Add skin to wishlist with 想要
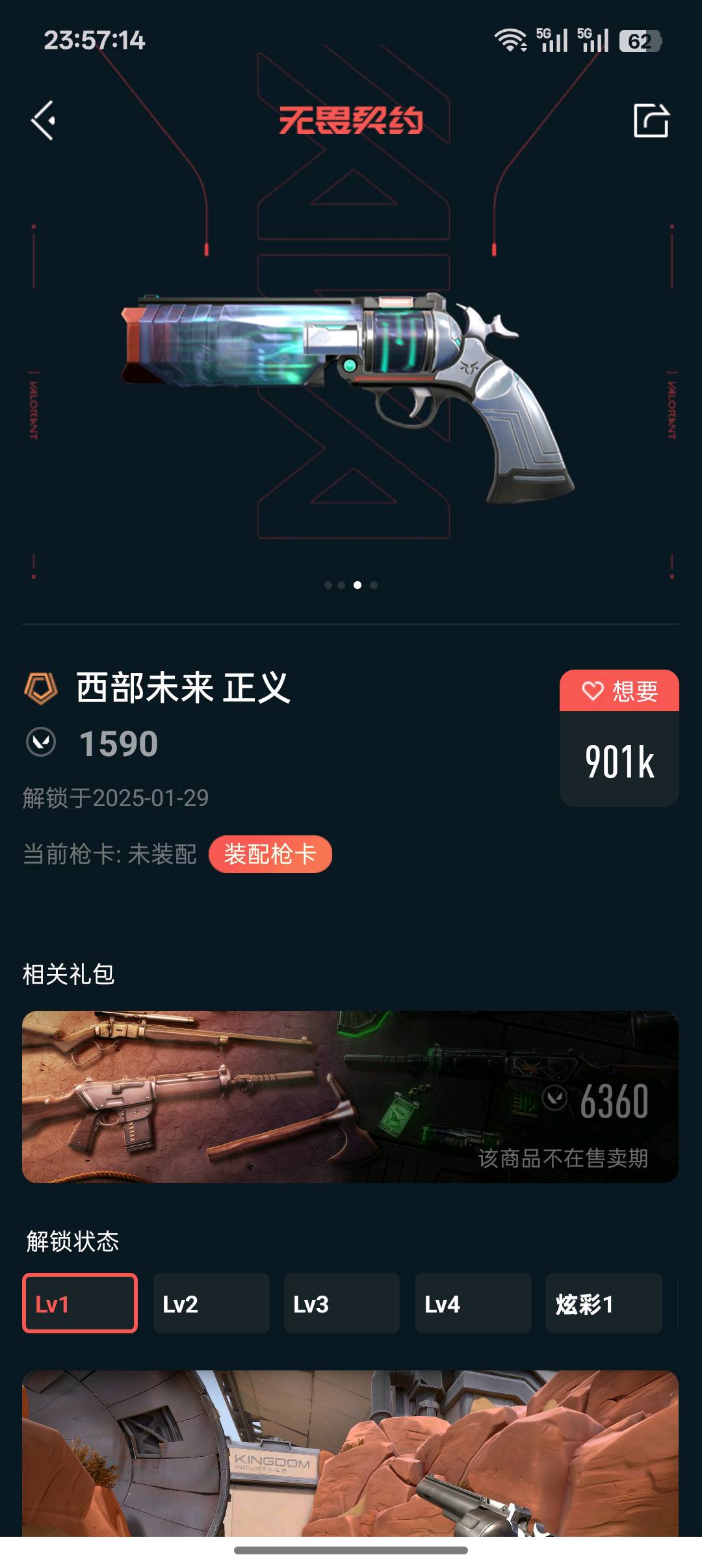Image resolution: width=702 pixels, height=1568 pixels. (x=619, y=691)
